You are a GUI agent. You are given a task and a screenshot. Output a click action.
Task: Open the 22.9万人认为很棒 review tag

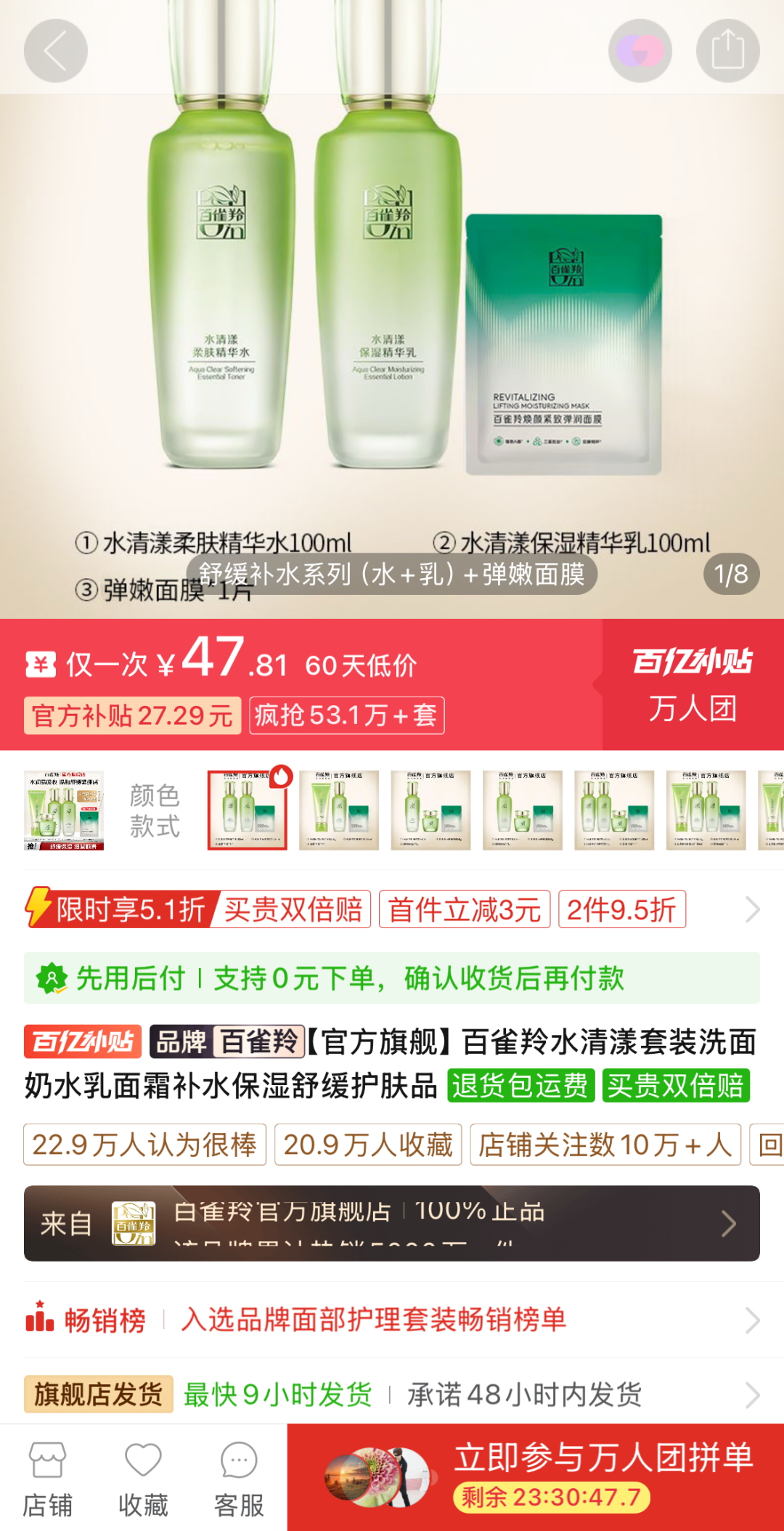pyautogui.click(x=144, y=1145)
